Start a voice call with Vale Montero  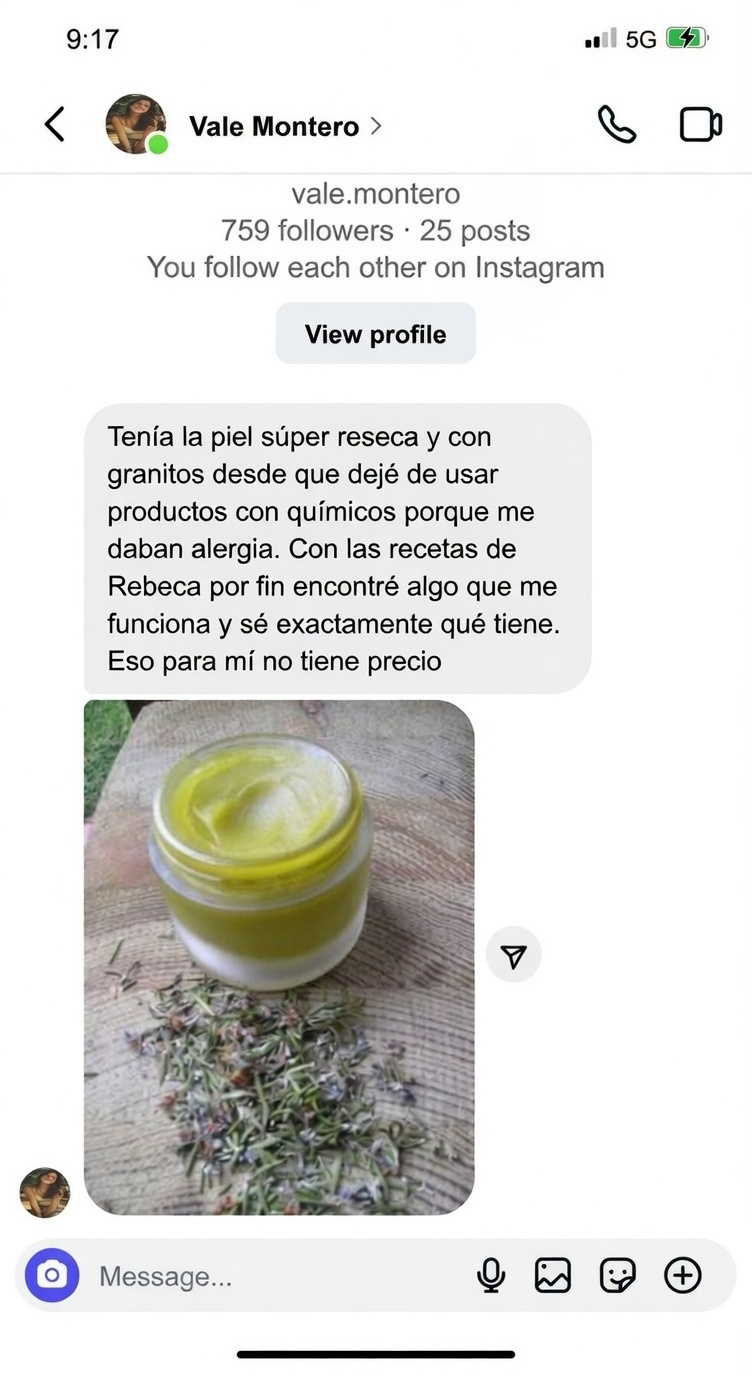[x=617, y=125]
